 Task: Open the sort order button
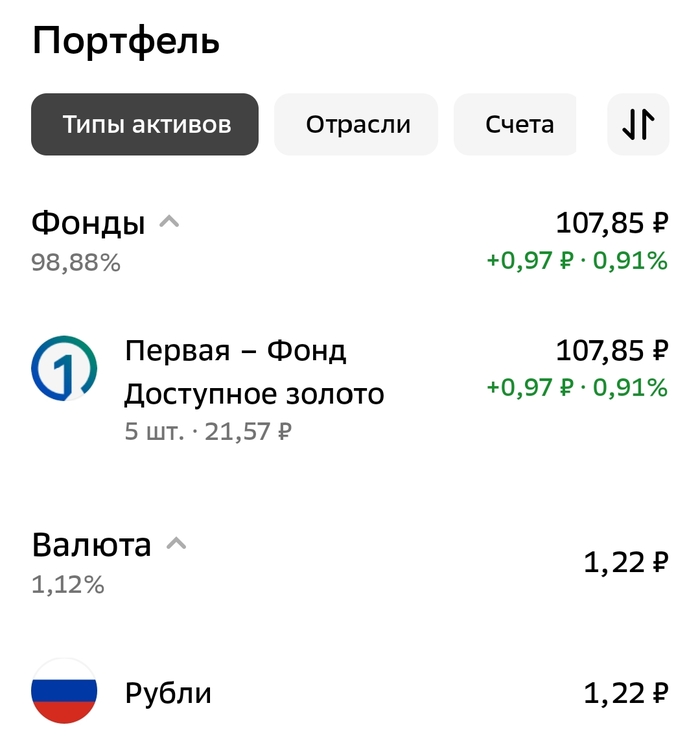[x=638, y=125]
